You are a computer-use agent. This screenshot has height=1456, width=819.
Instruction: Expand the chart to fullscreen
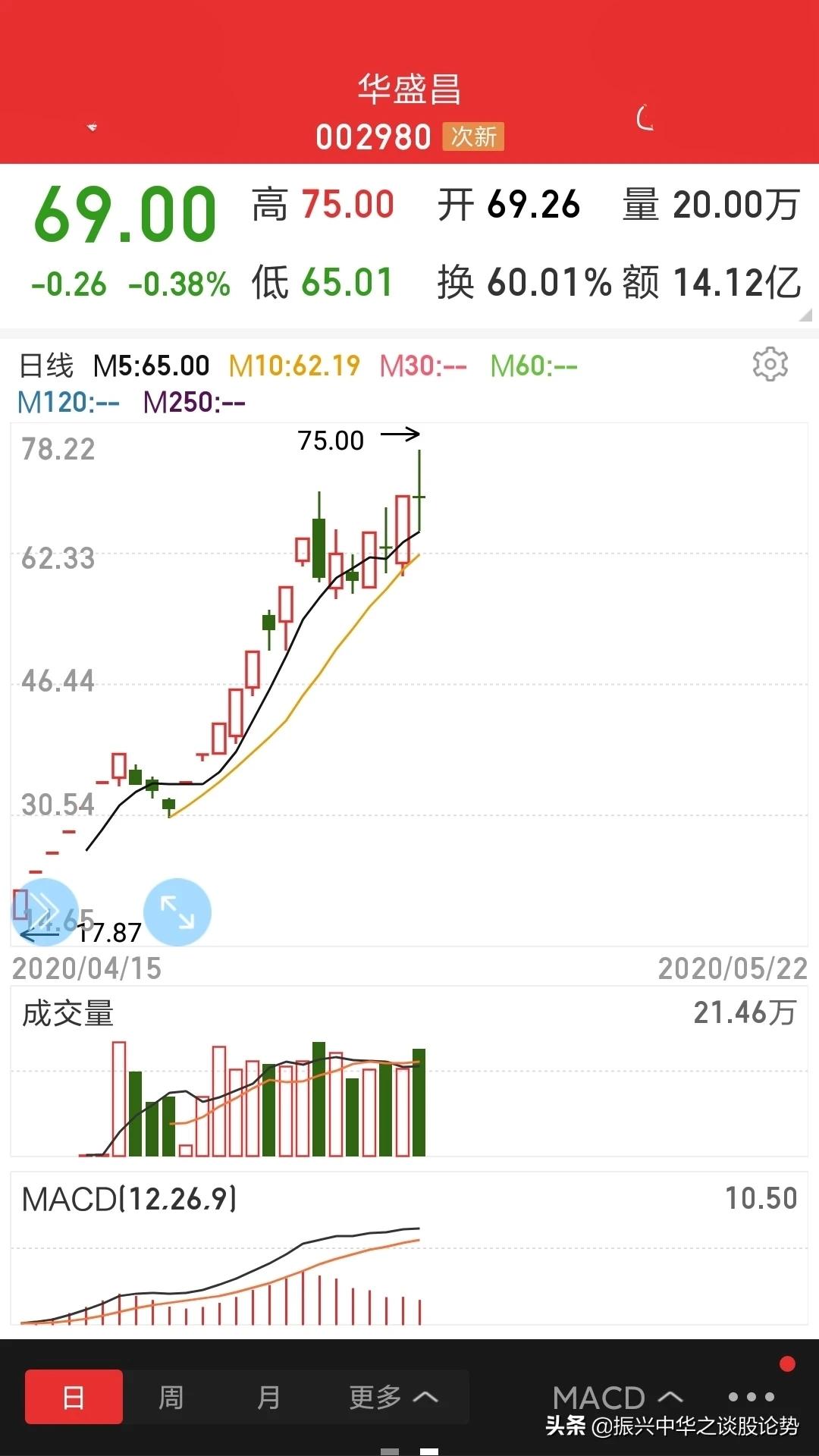click(x=177, y=912)
